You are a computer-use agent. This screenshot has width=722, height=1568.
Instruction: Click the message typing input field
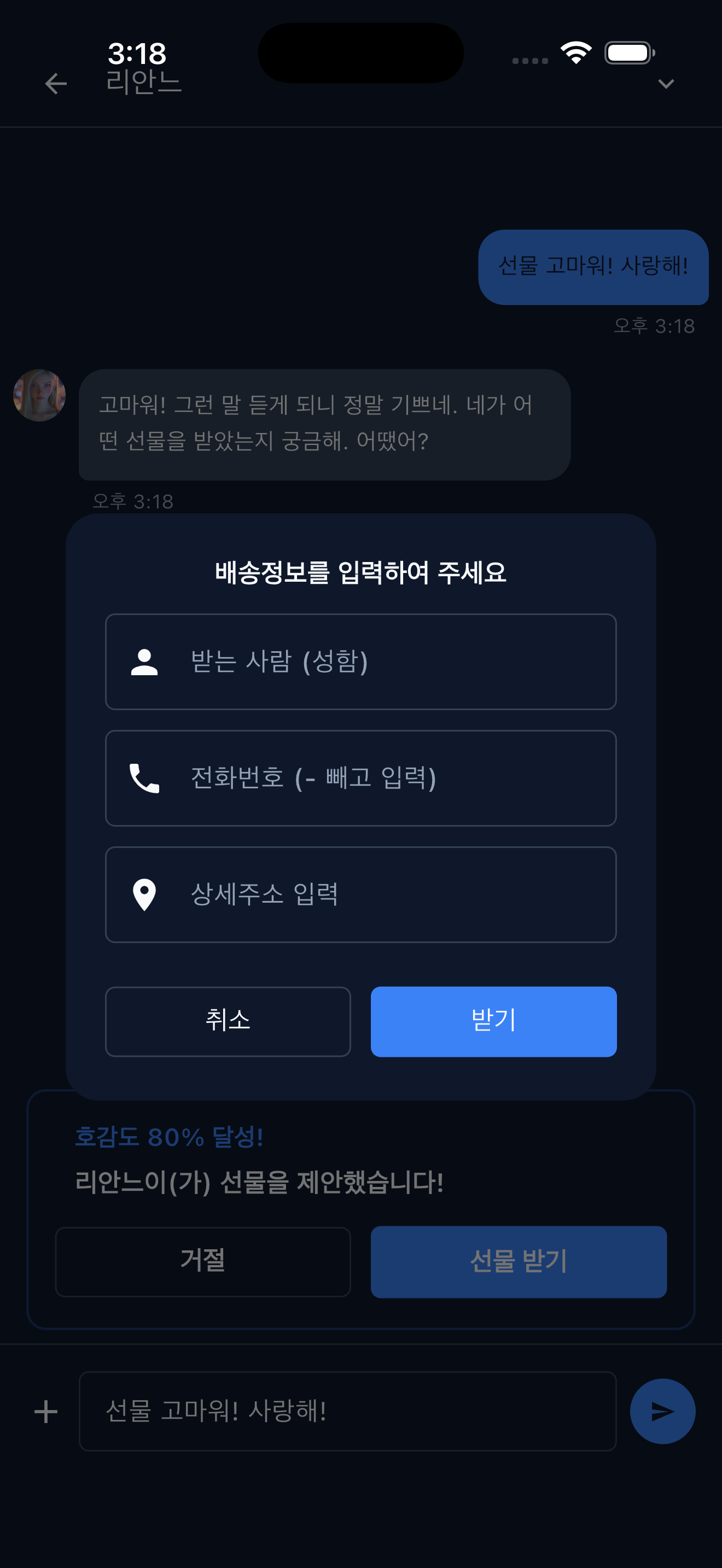347,1411
